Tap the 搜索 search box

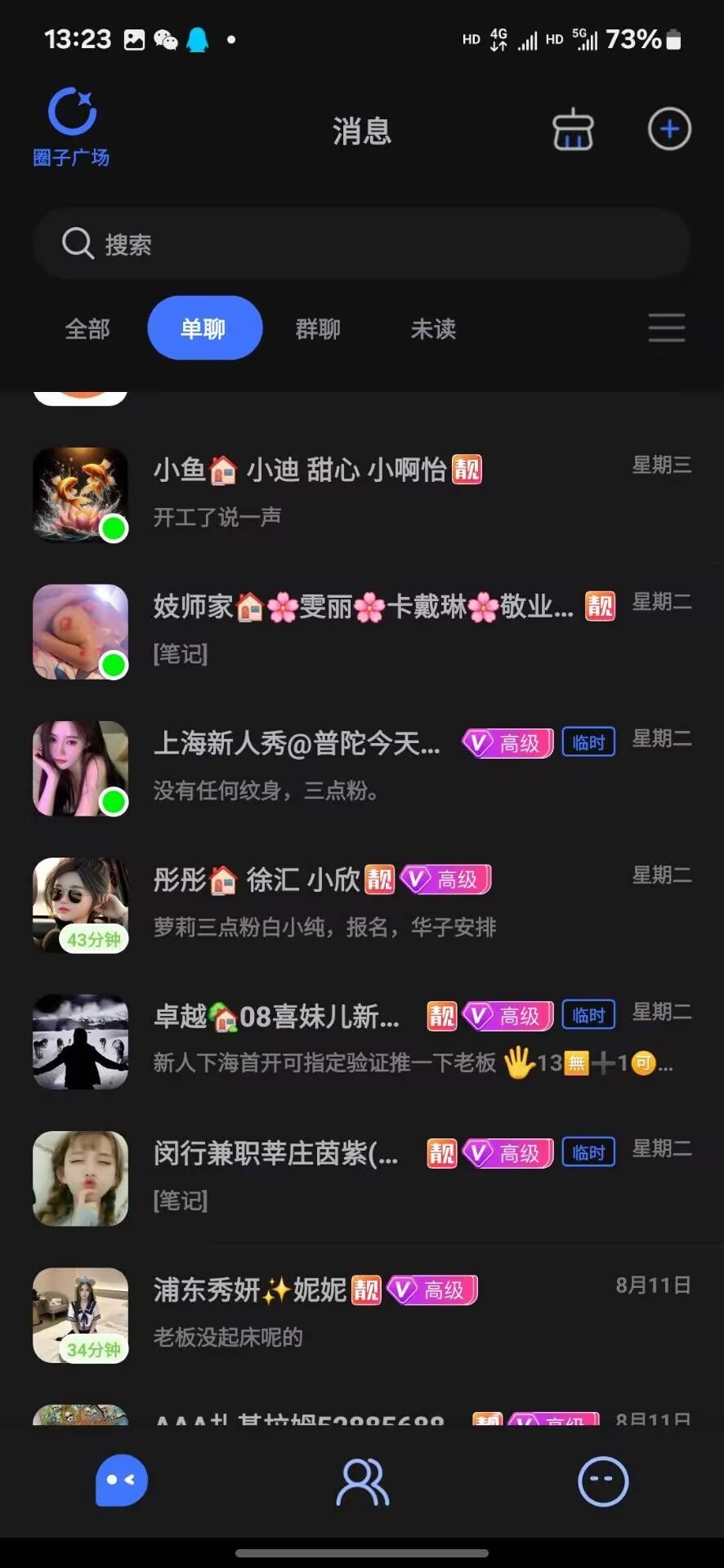point(361,243)
